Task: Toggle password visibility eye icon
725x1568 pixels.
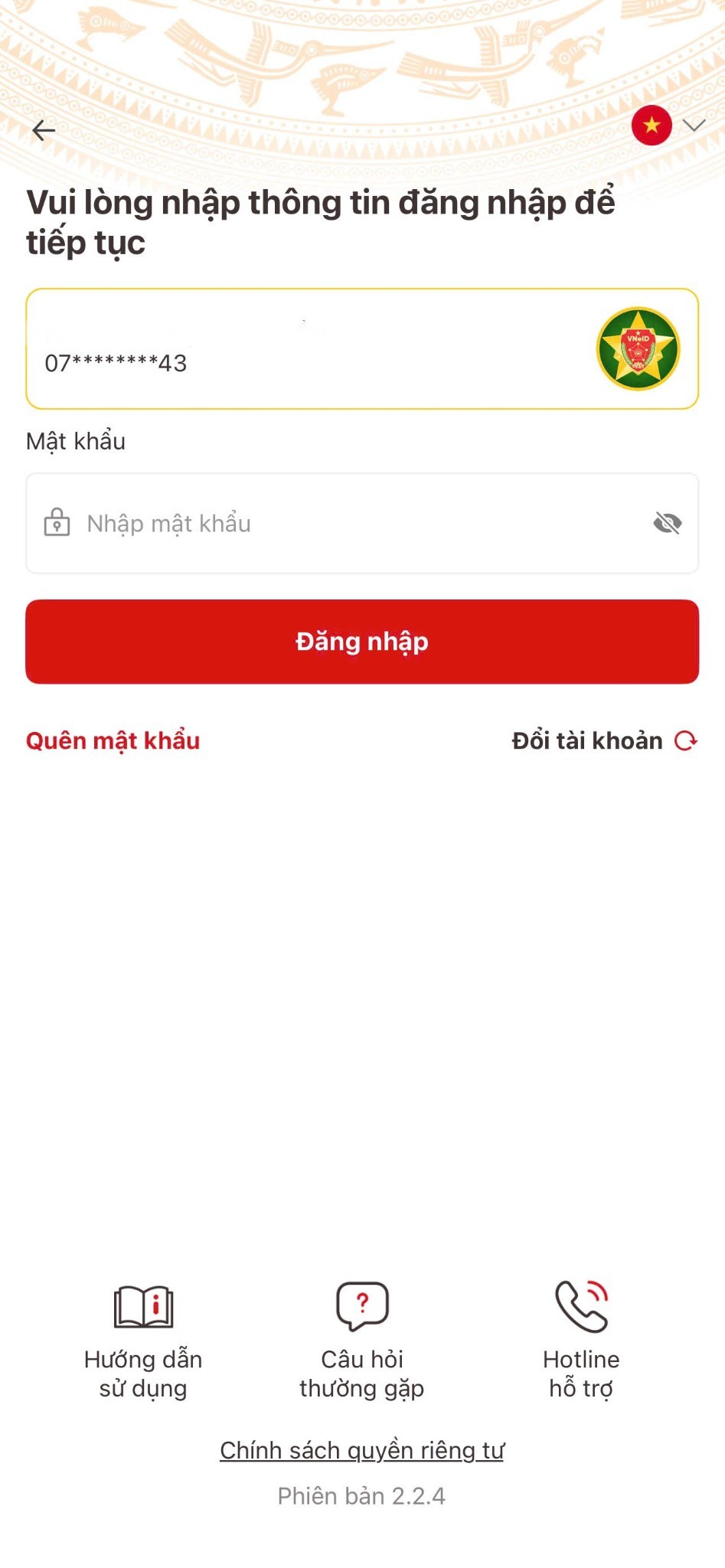Action: pyautogui.click(x=667, y=524)
